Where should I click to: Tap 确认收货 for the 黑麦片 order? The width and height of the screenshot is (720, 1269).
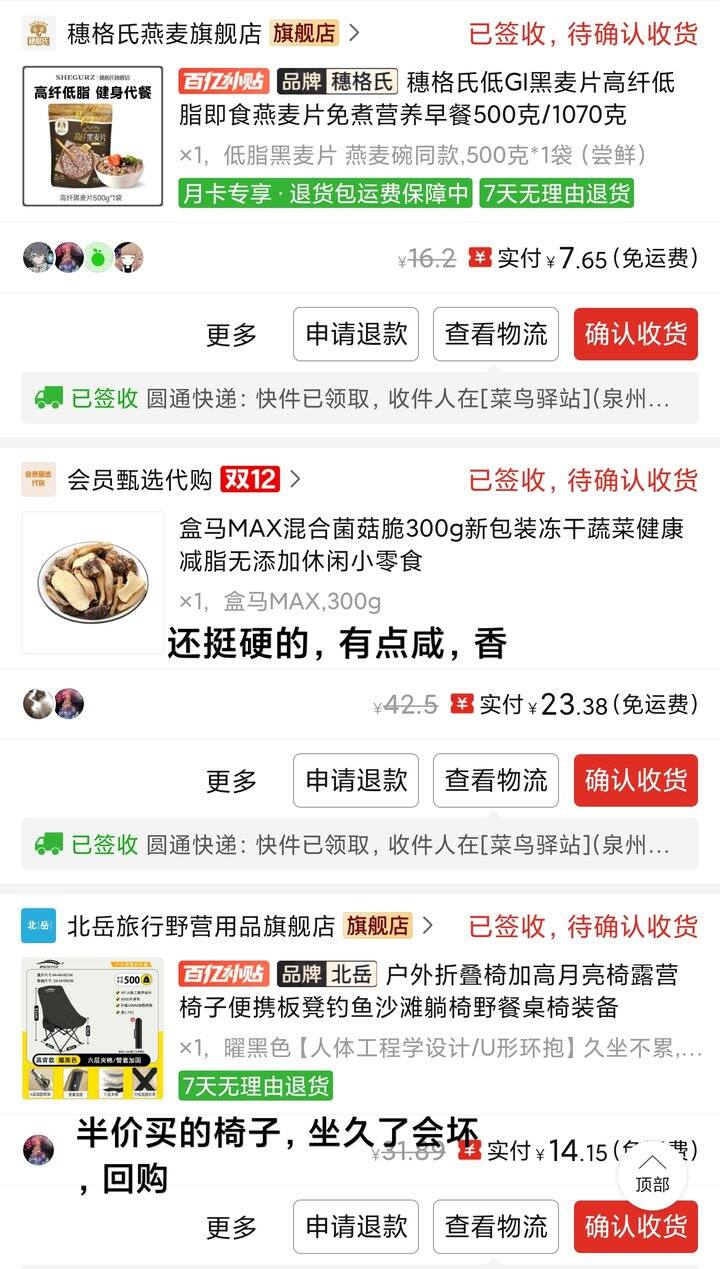[636, 335]
